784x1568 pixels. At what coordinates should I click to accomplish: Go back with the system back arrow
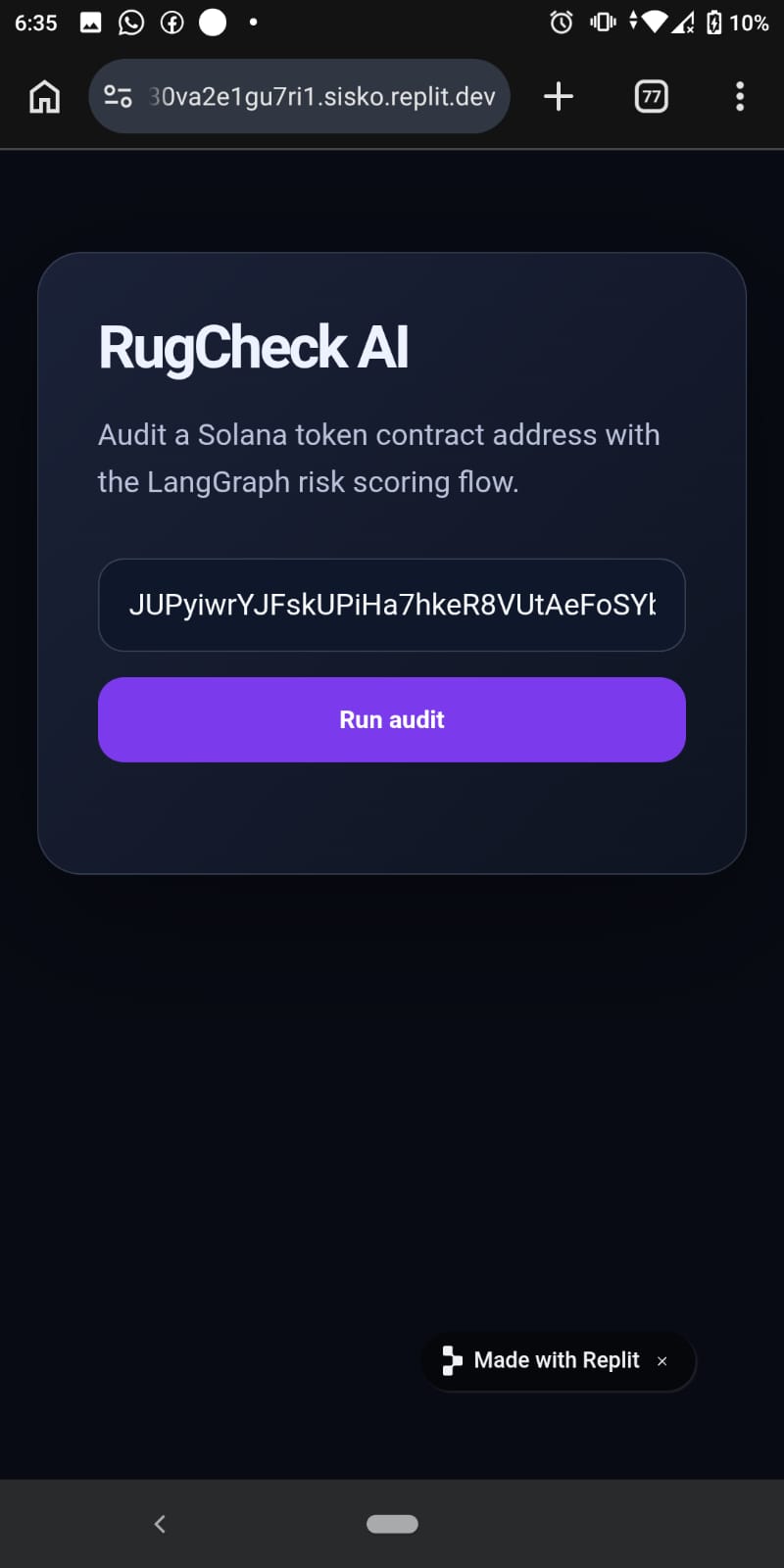point(160,1524)
